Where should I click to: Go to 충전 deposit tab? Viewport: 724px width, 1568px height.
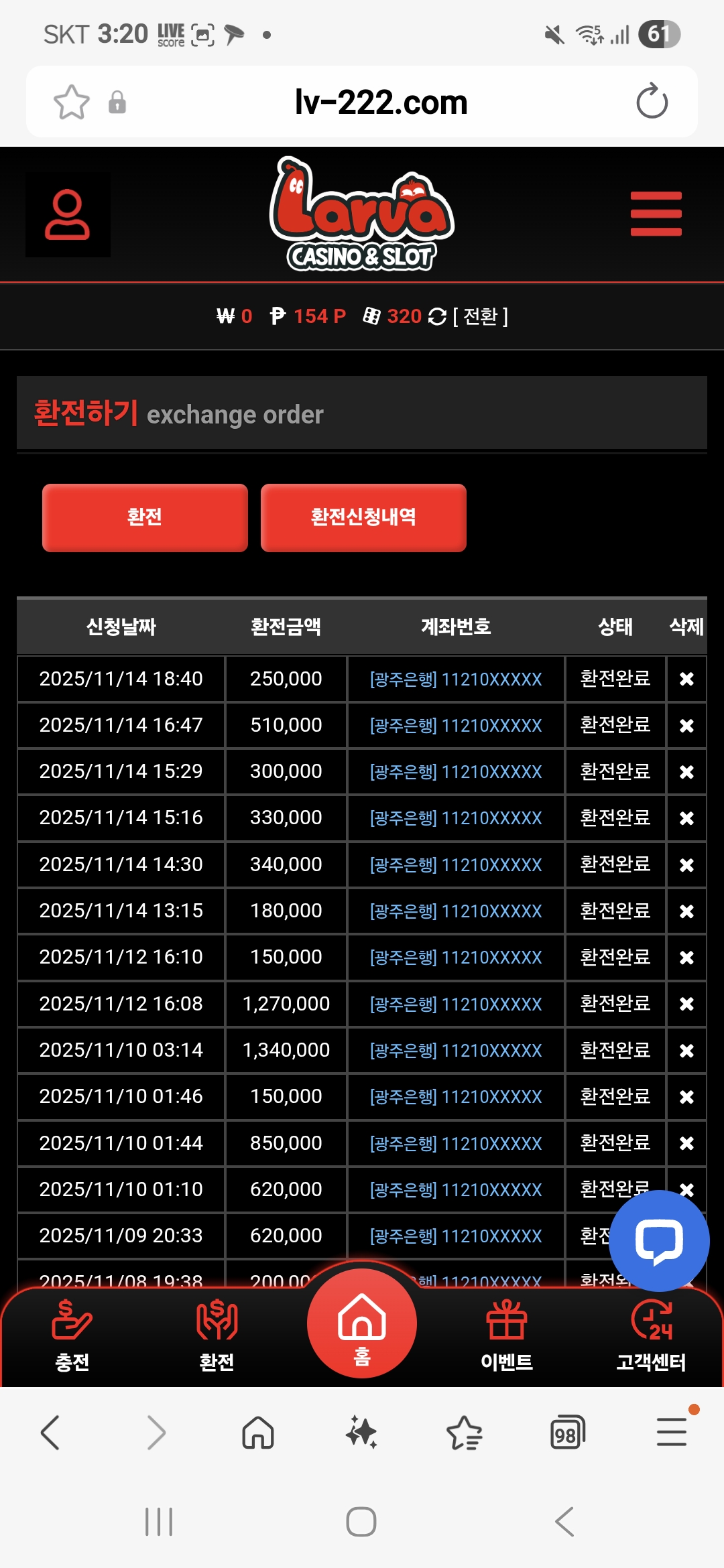click(72, 1335)
